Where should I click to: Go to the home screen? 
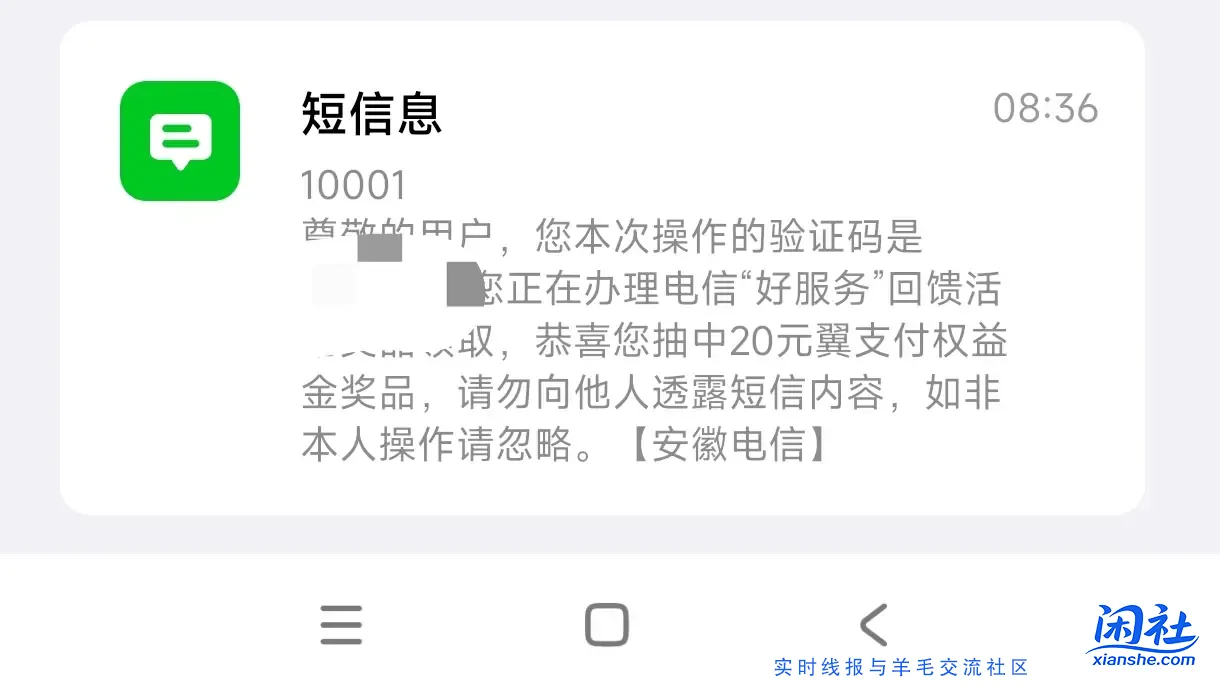607,626
